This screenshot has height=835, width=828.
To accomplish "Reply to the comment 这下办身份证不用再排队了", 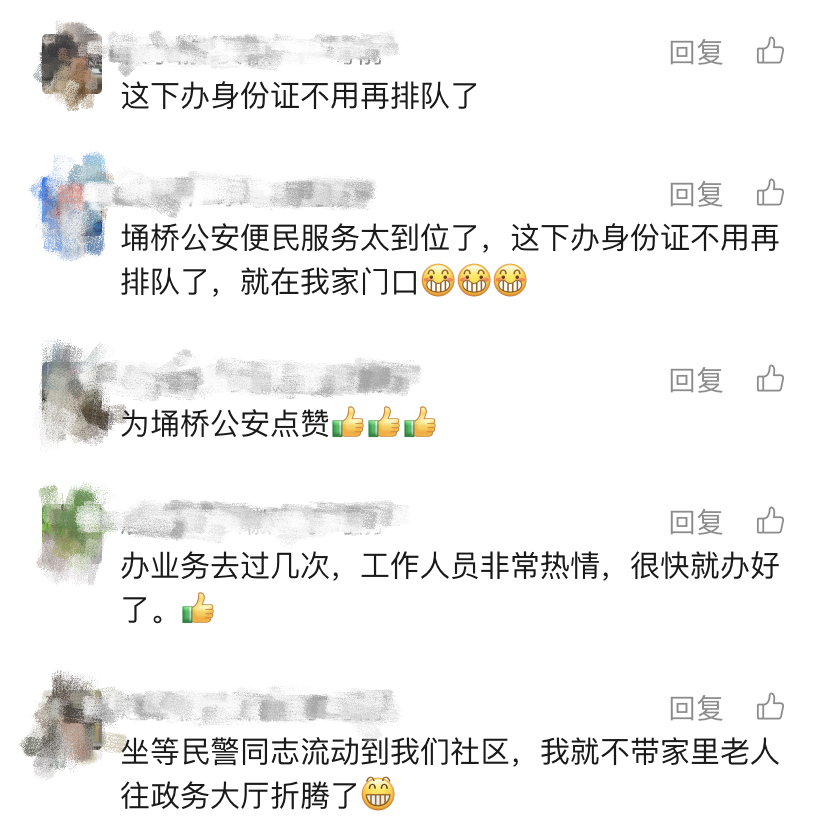I will tap(696, 52).
